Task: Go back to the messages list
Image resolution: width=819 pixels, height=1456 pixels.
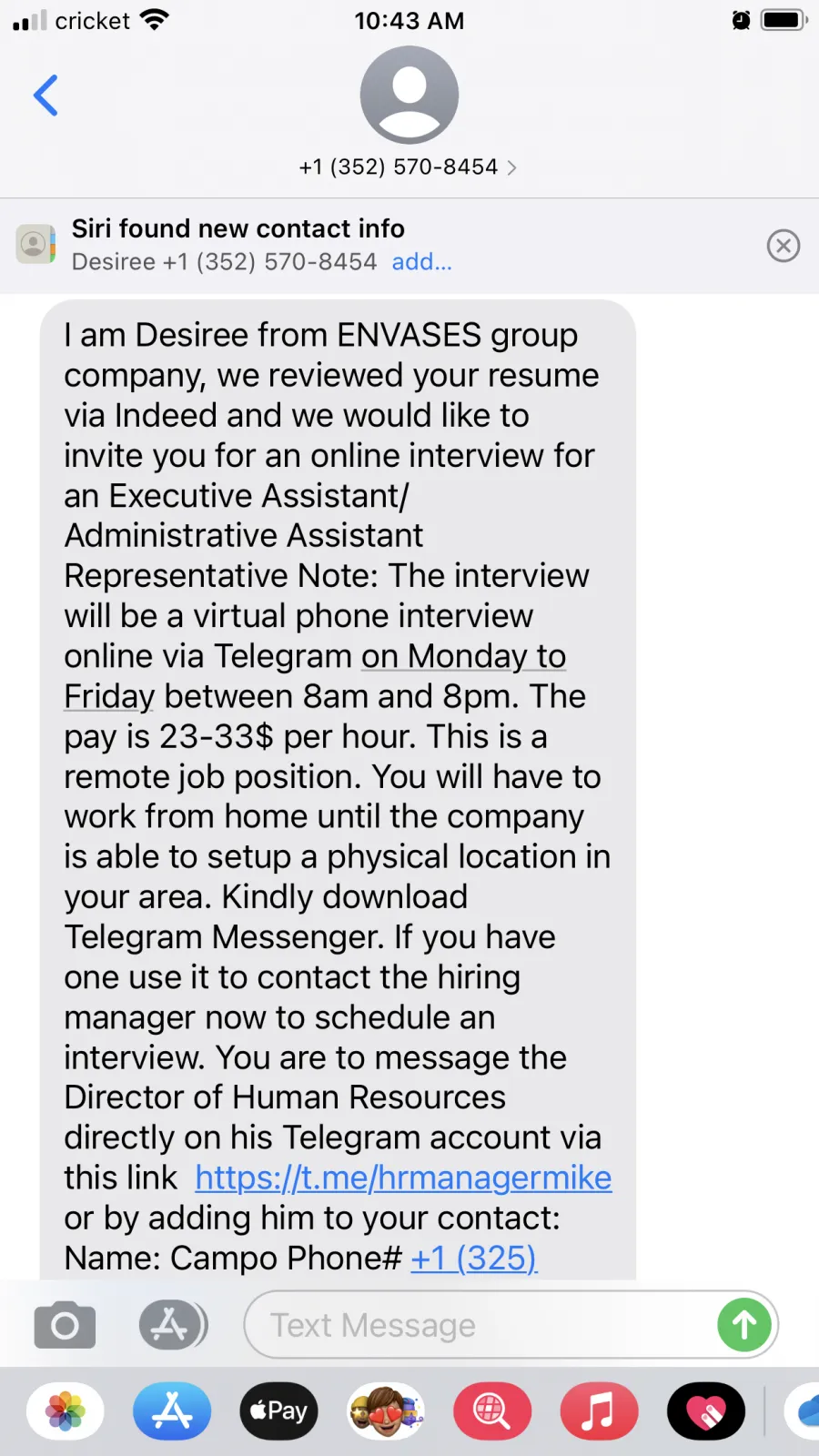Action: point(45,96)
